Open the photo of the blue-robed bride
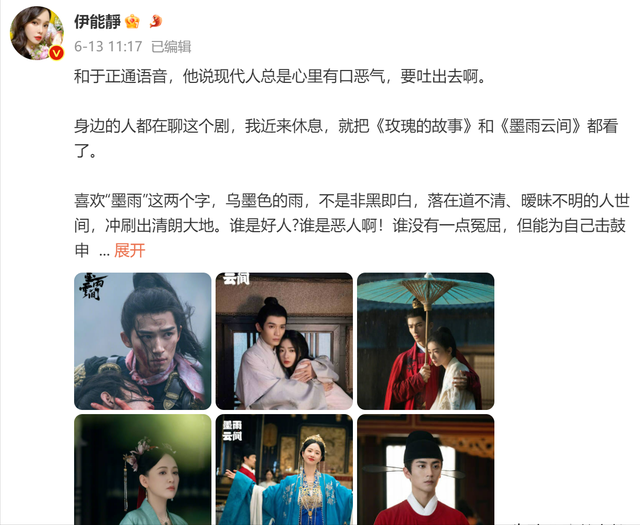The image size is (640, 525). point(284,469)
